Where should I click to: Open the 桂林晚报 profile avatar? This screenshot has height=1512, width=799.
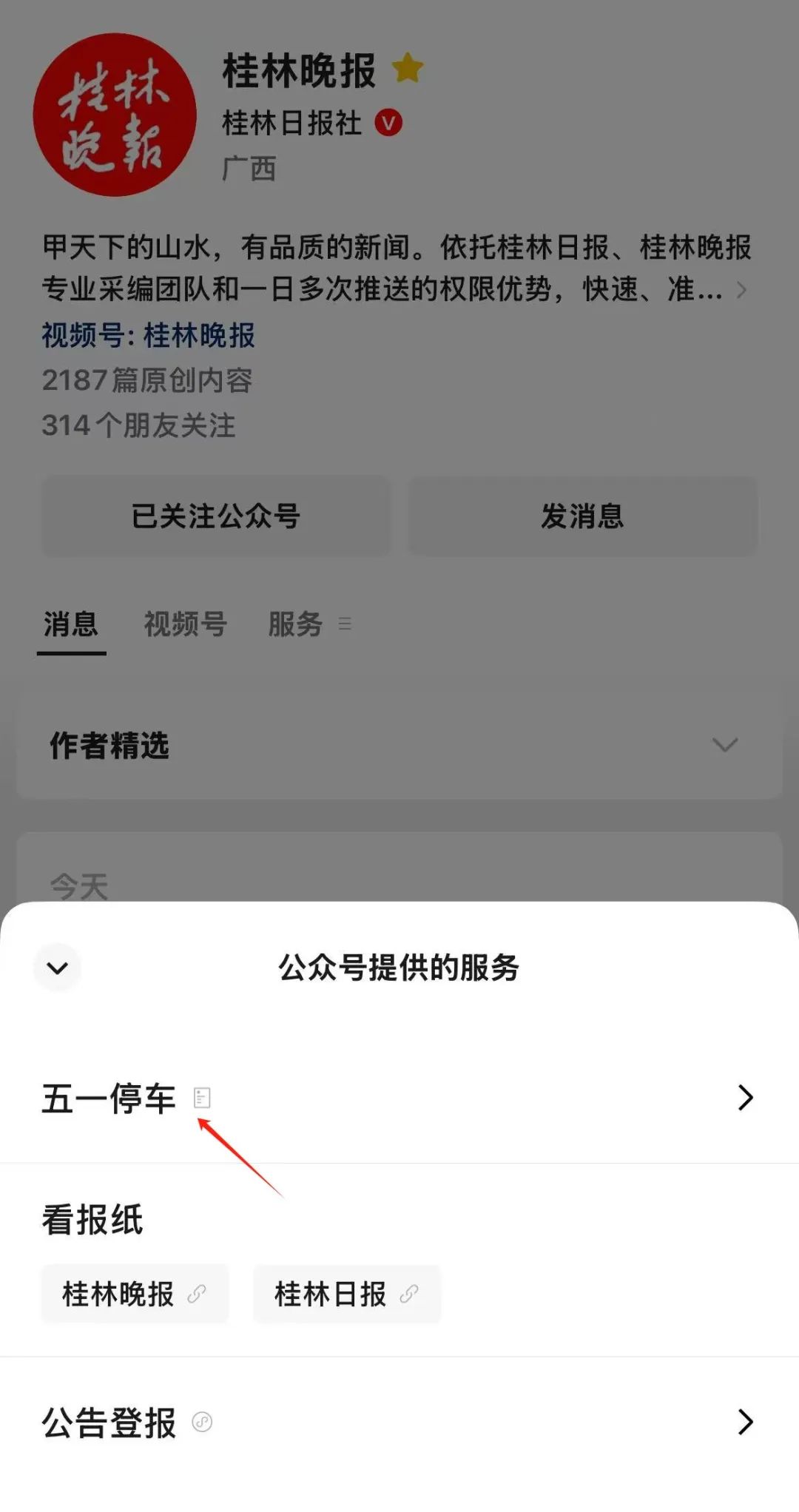click(x=115, y=115)
